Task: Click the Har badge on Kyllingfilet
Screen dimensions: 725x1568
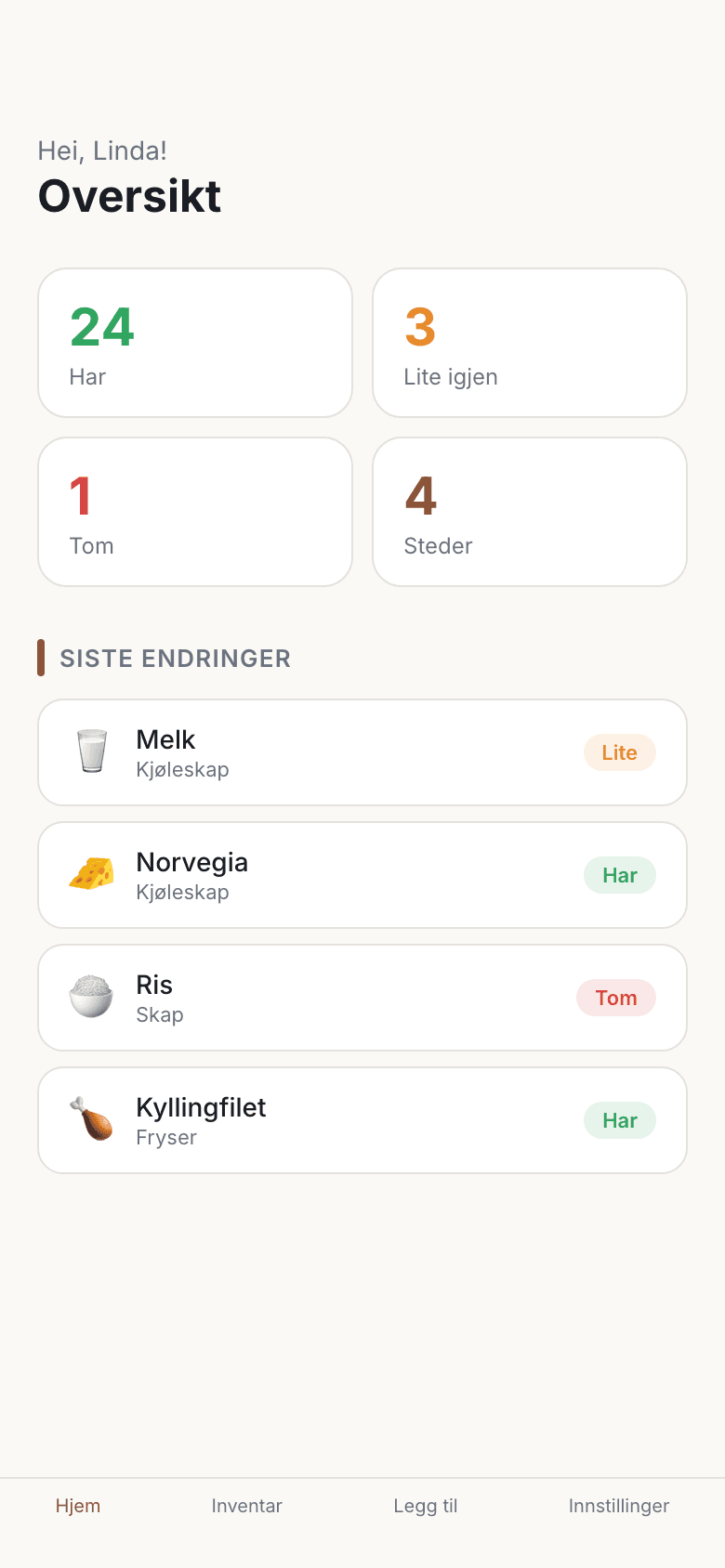Action: point(619,1119)
